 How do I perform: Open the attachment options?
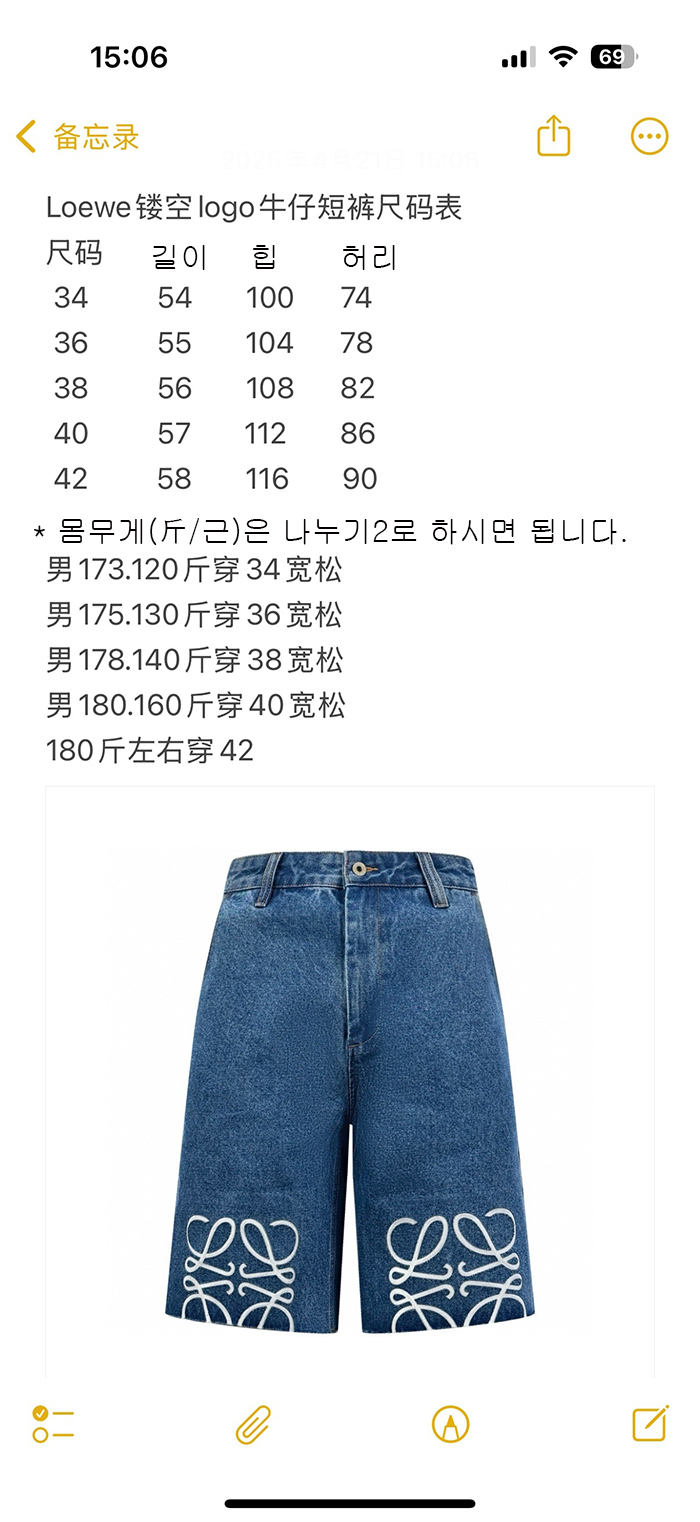(254, 1423)
